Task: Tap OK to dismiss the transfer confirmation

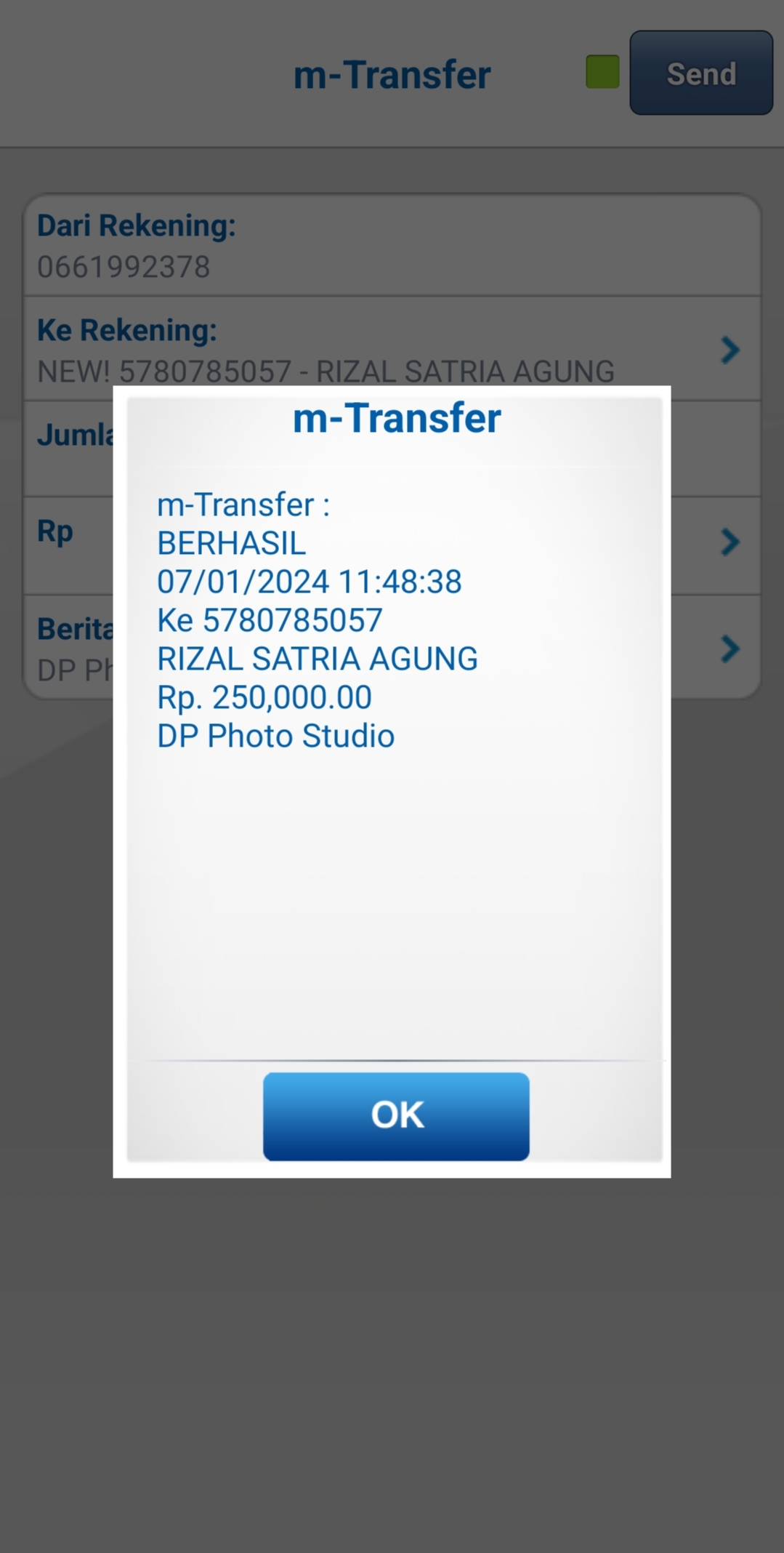Action: 396,1115
